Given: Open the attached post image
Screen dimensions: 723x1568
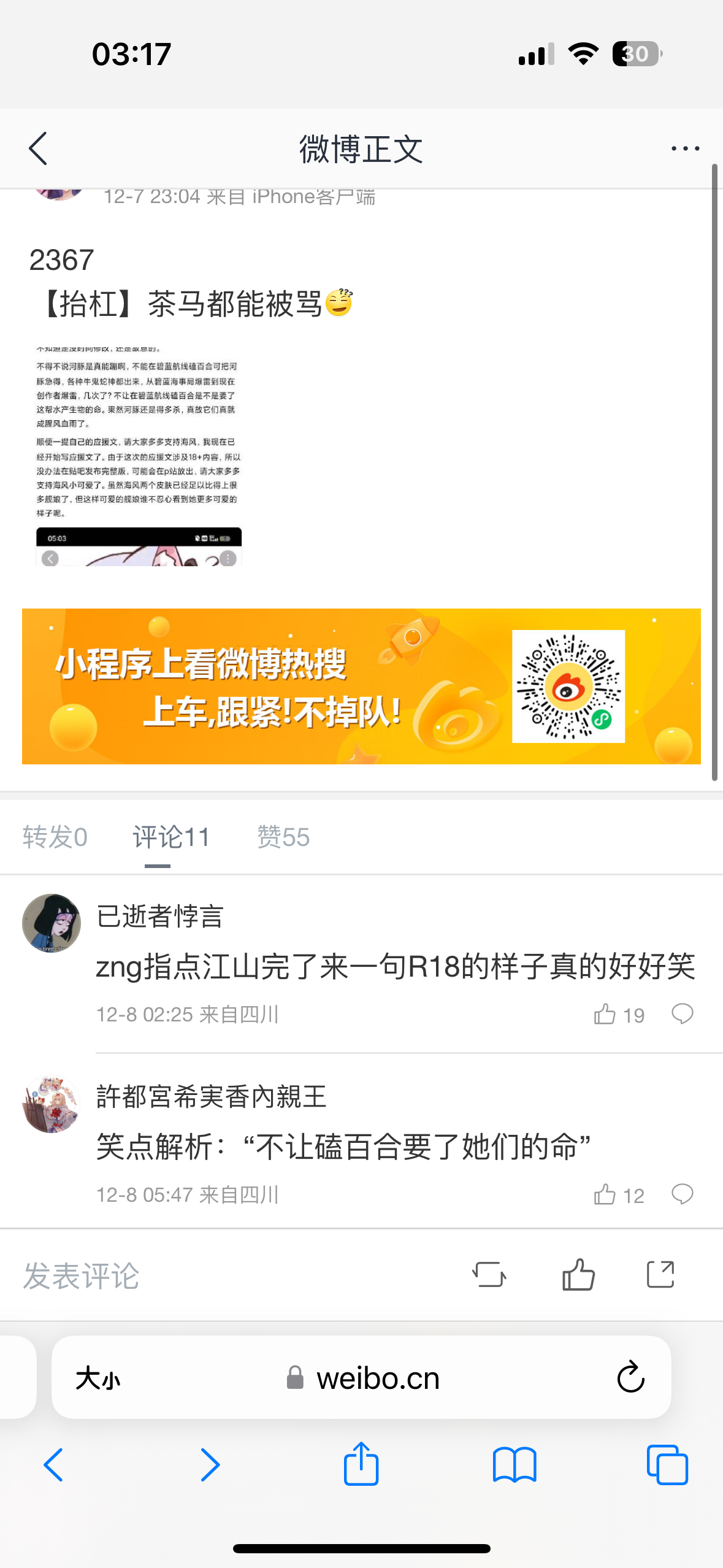Looking at the screenshot, I should (x=139, y=455).
